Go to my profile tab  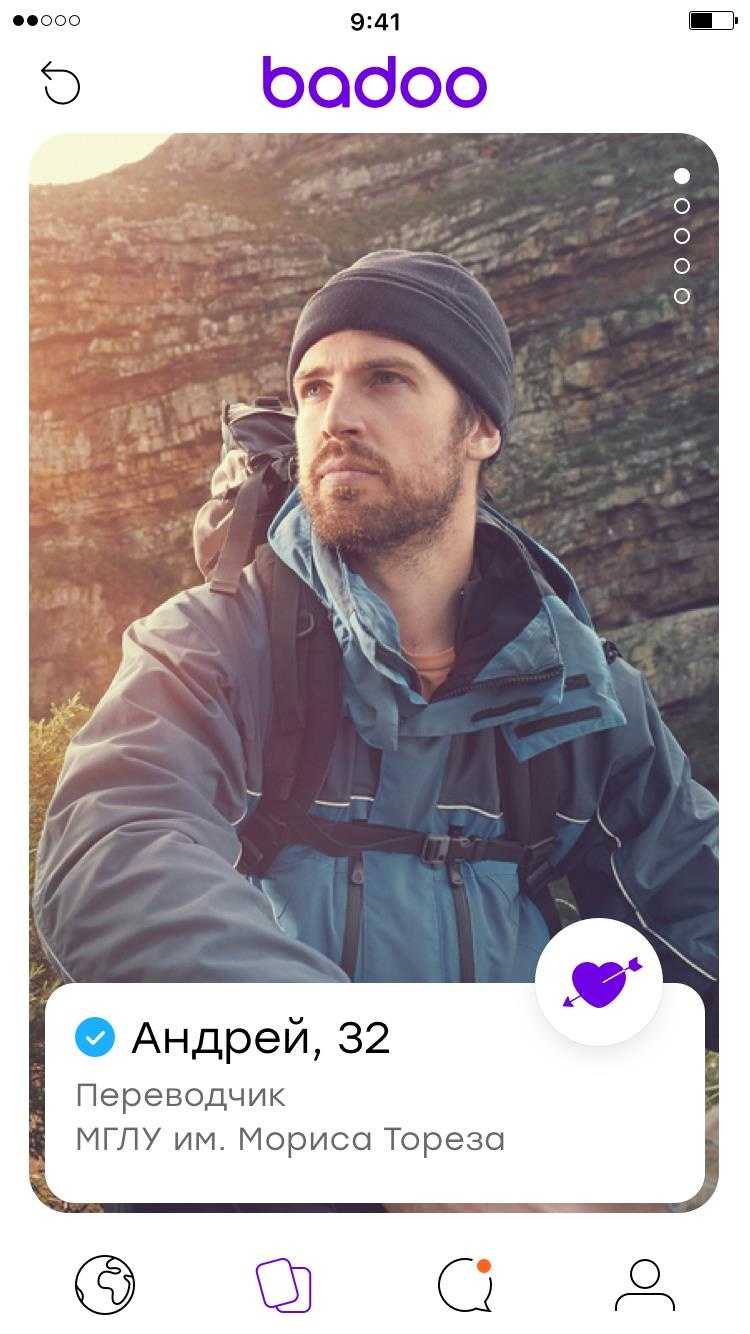tap(644, 1285)
